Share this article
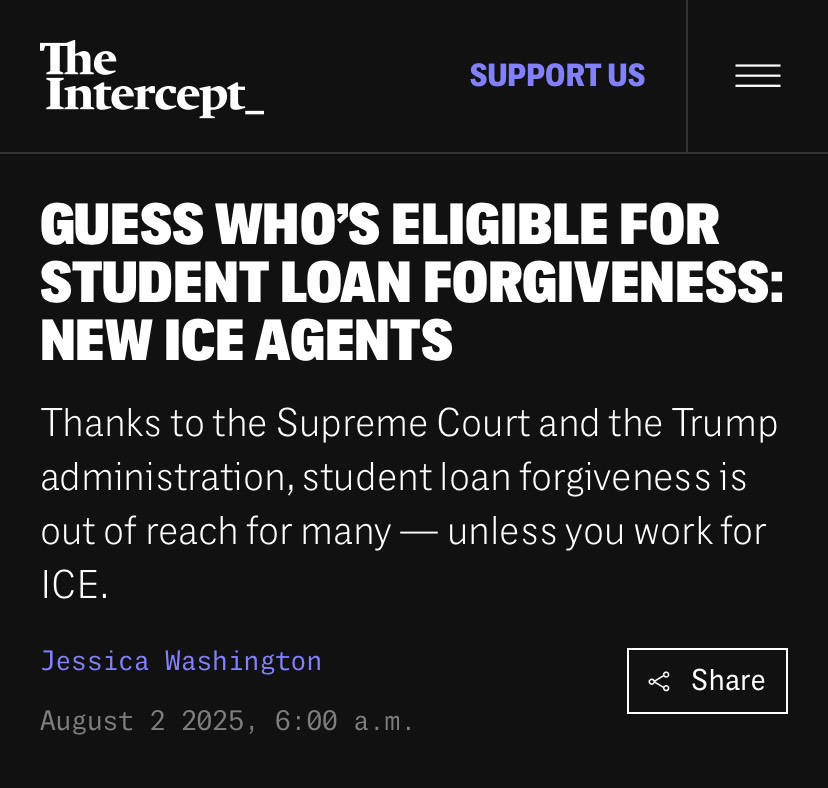 click(707, 681)
